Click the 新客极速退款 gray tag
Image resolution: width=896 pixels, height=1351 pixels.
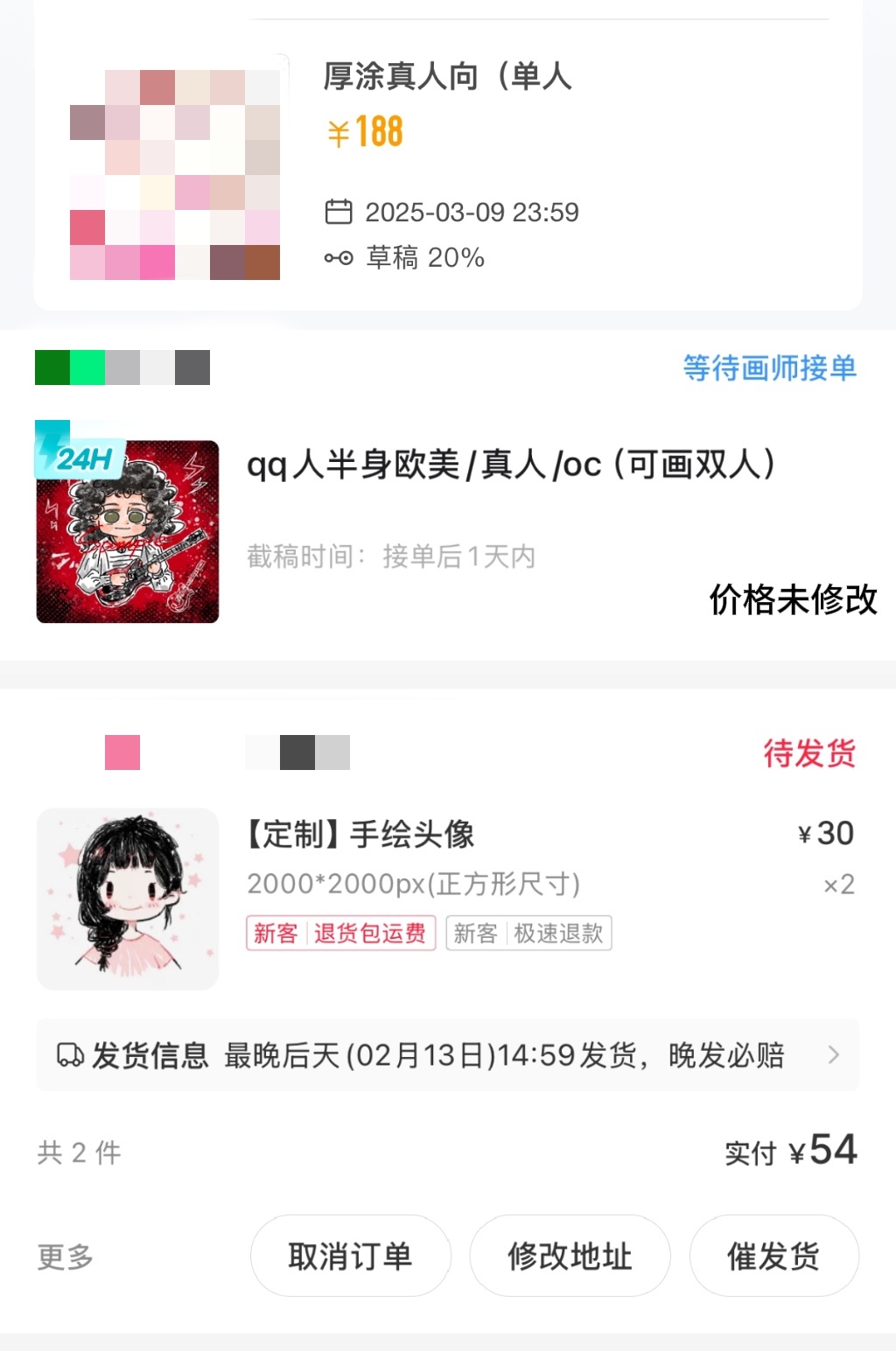528,933
